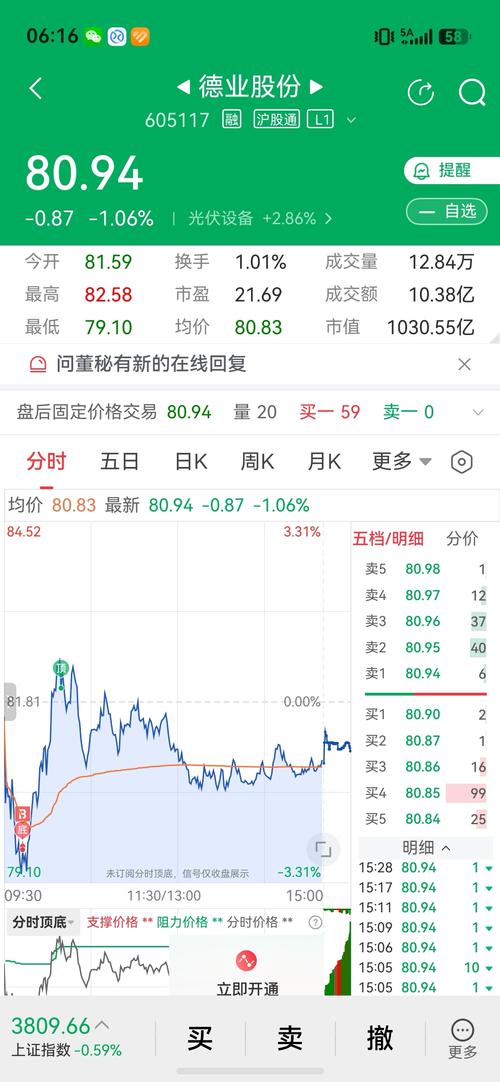Switch to the 分价 tab
This screenshot has height=1082, width=500.
[x=462, y=539]
